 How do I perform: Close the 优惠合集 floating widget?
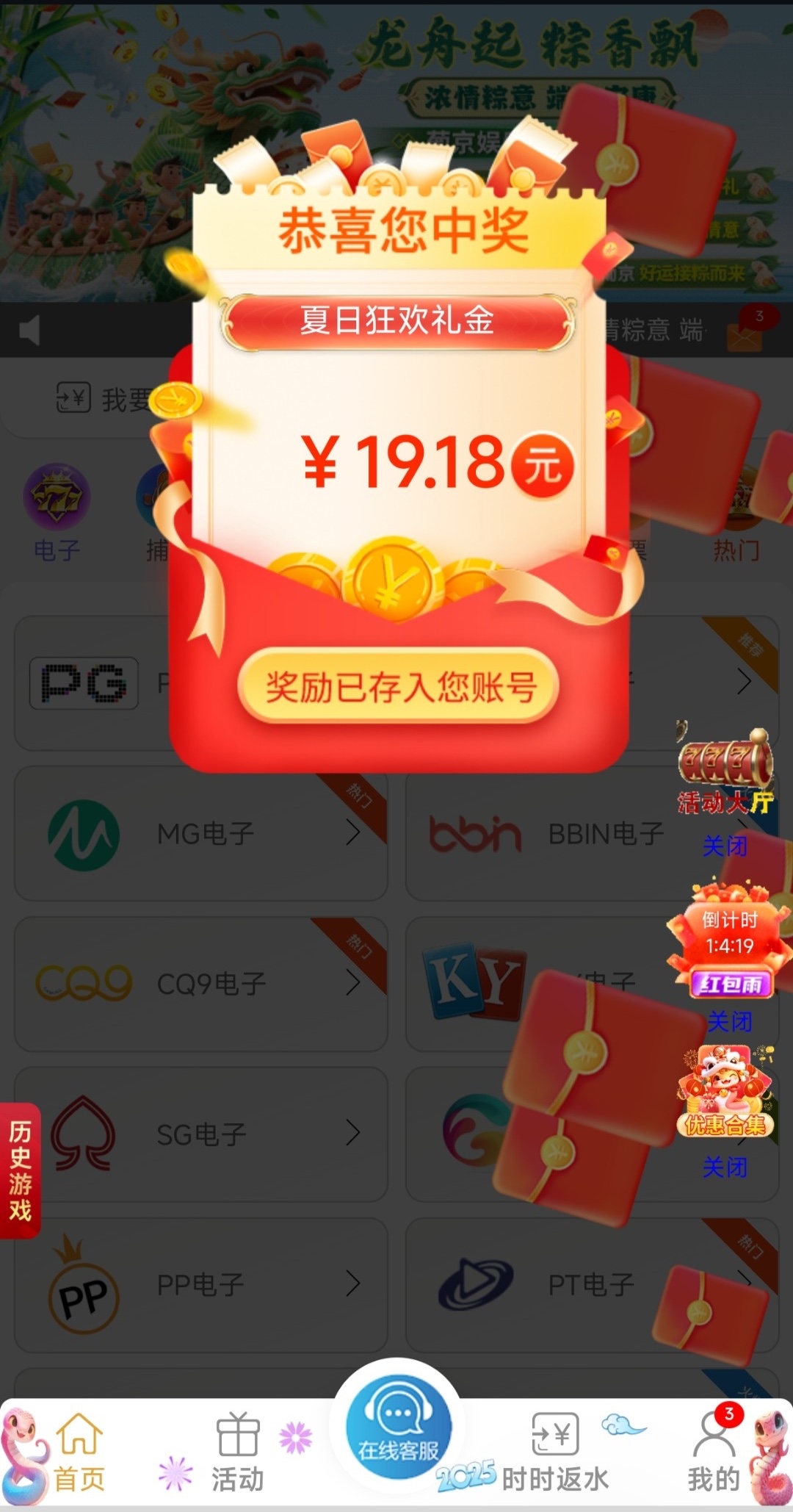[x=725, y=1167]
